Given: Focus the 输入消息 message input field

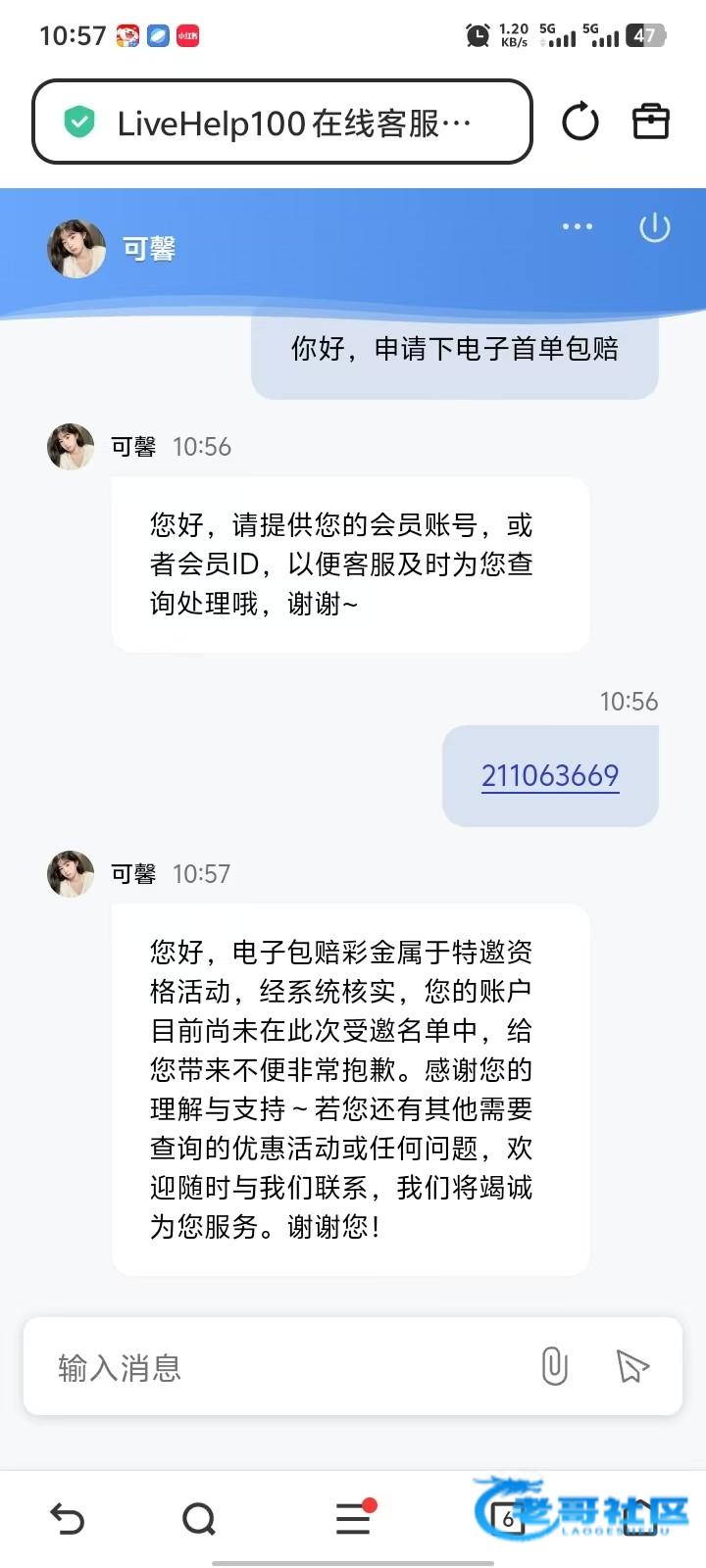Looking at the screenshot, I should [x=284, y=1366].
